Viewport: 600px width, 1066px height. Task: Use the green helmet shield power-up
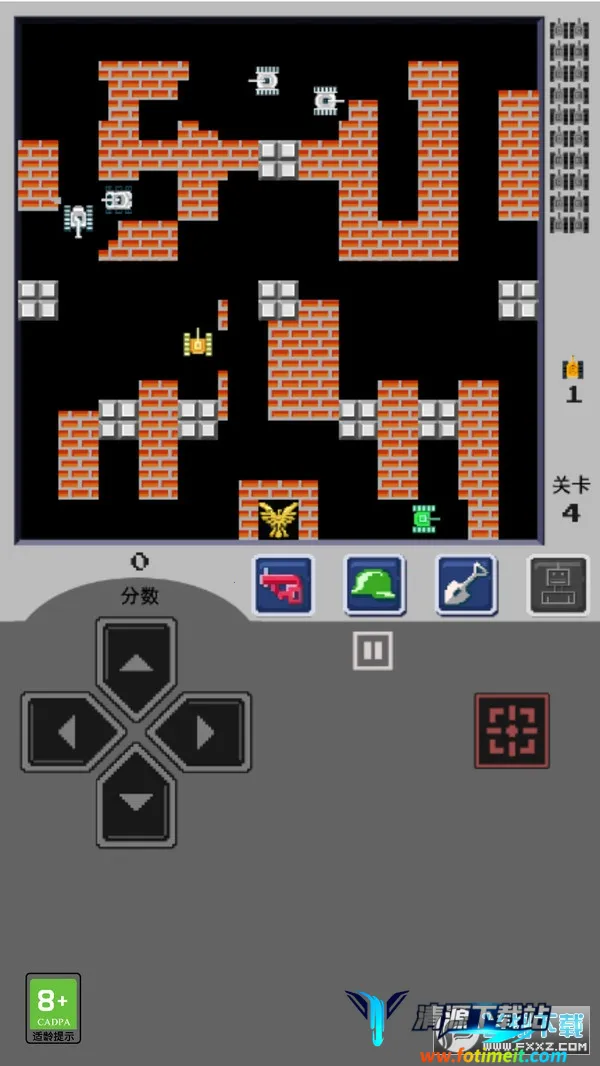(x=374, y=585)
